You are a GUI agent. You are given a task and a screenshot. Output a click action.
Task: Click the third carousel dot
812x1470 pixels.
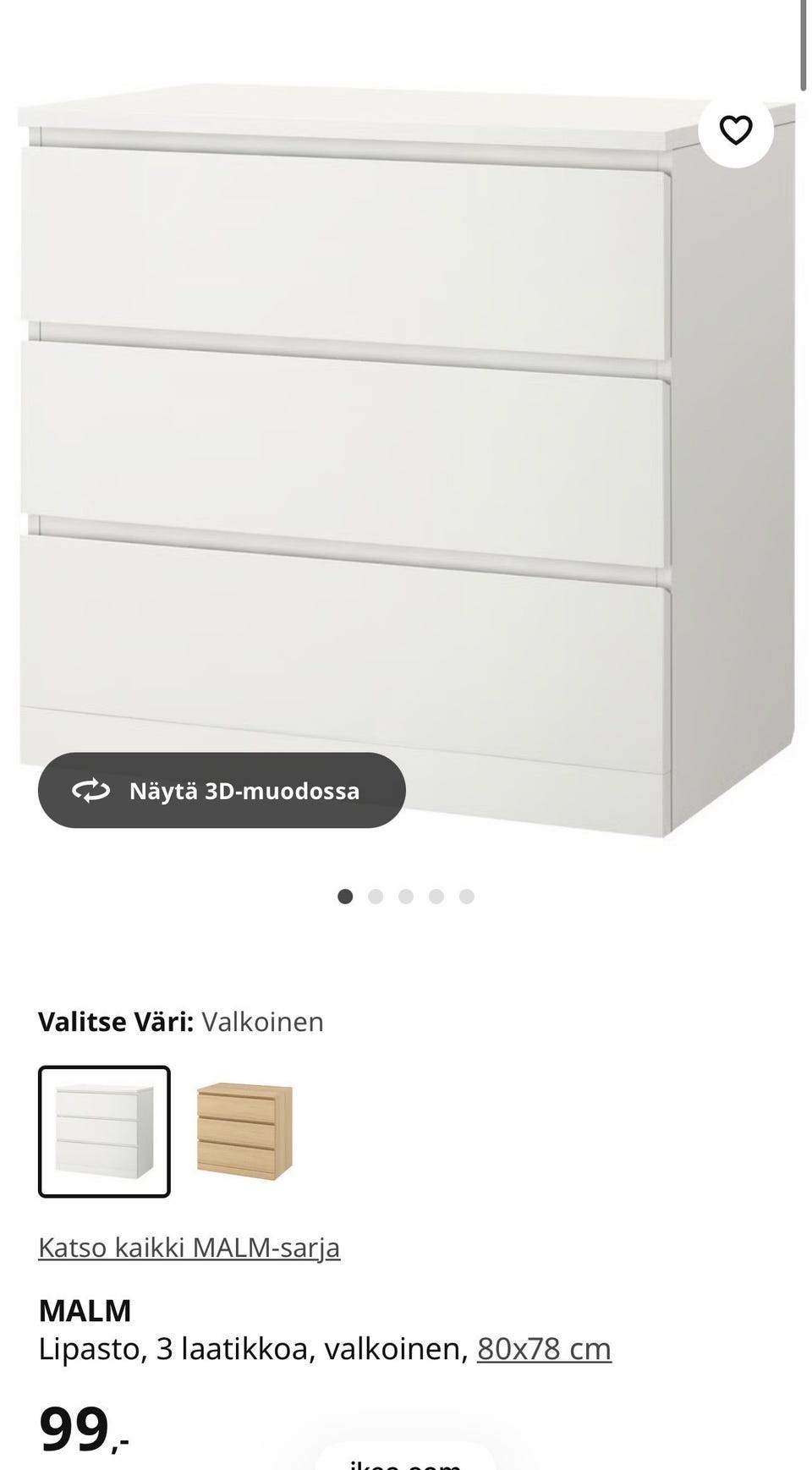(x=405, y=896)
